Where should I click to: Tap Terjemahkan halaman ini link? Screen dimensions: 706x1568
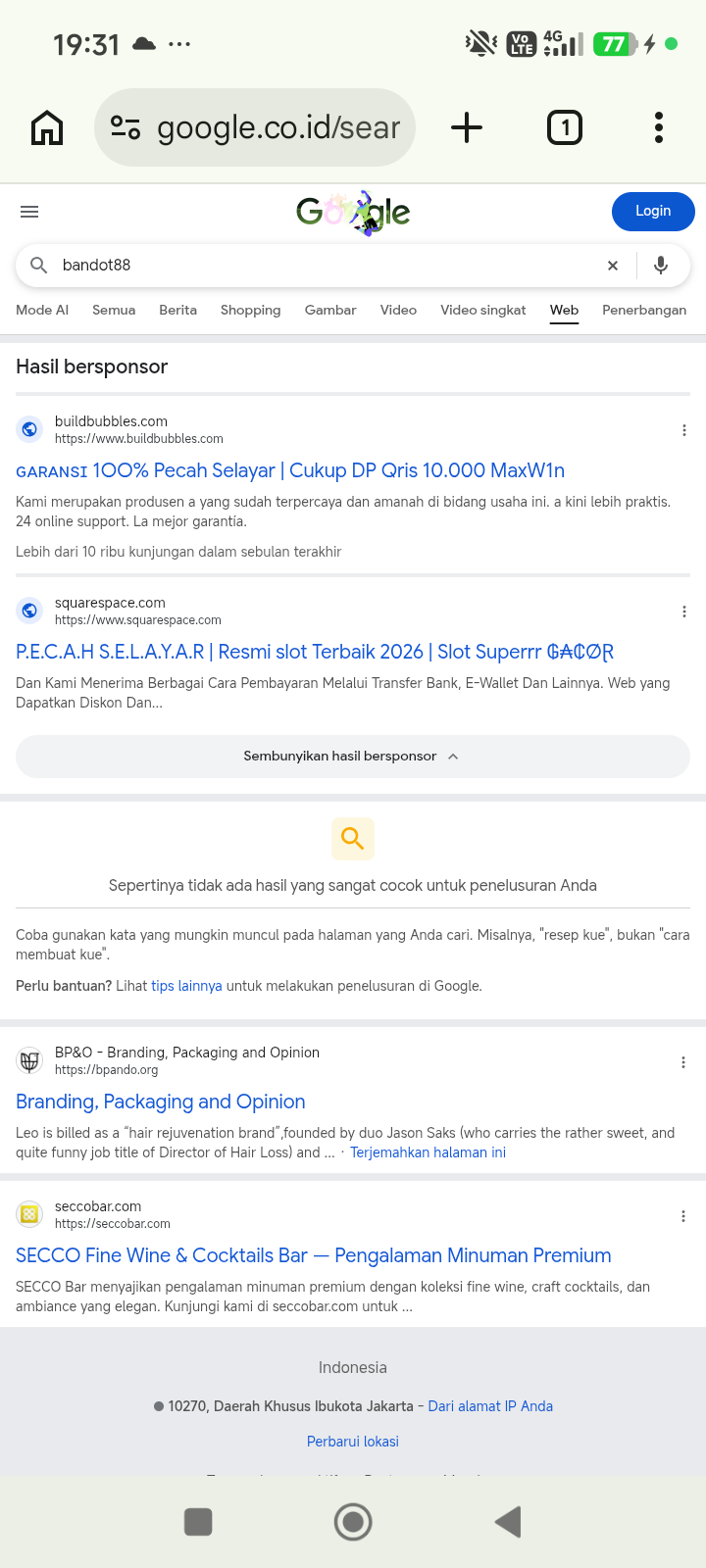click(x=428, y=1152)
